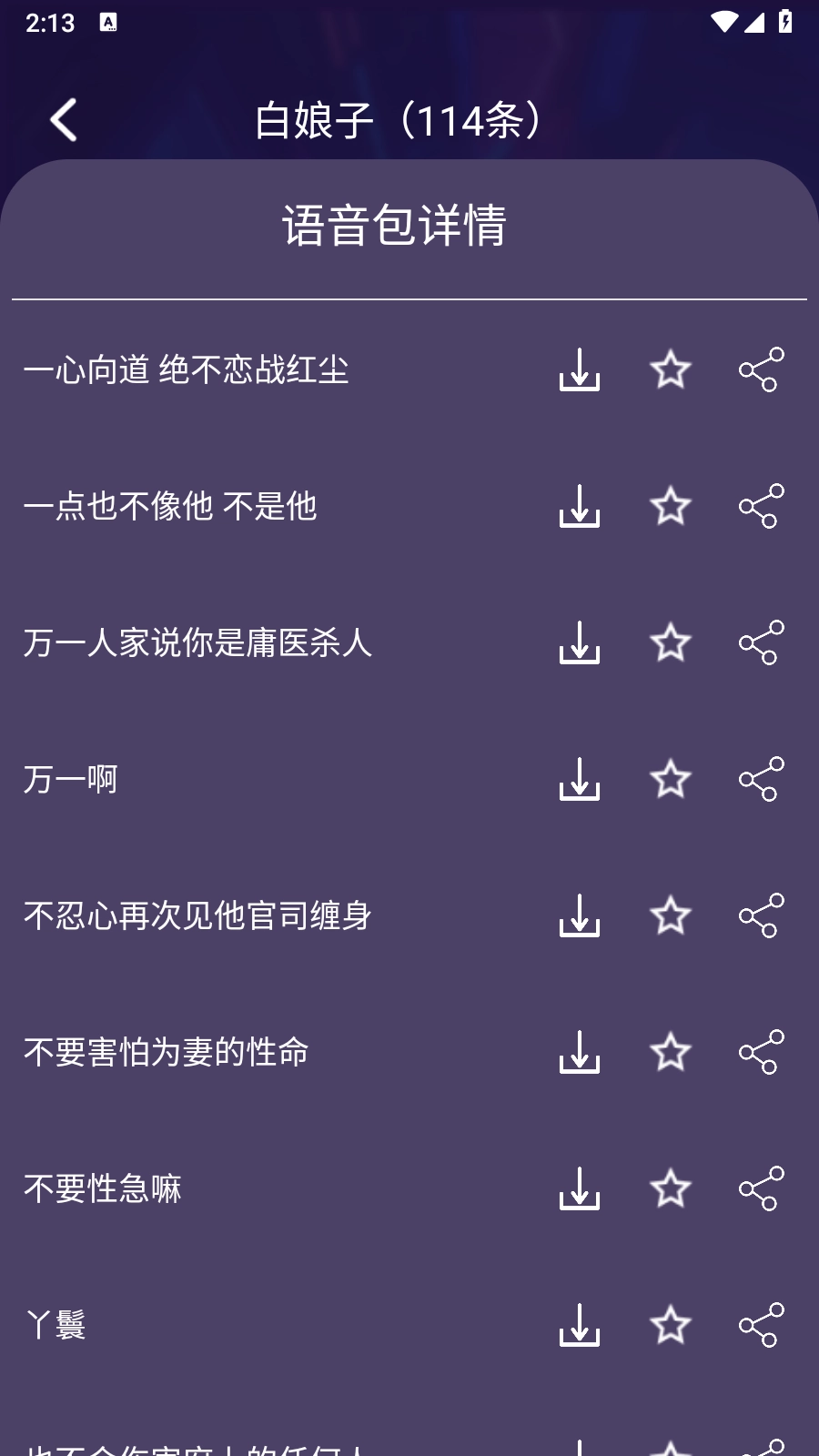Download the voice clip 一心向道 绝不恋战红尘

click(580, 370)
